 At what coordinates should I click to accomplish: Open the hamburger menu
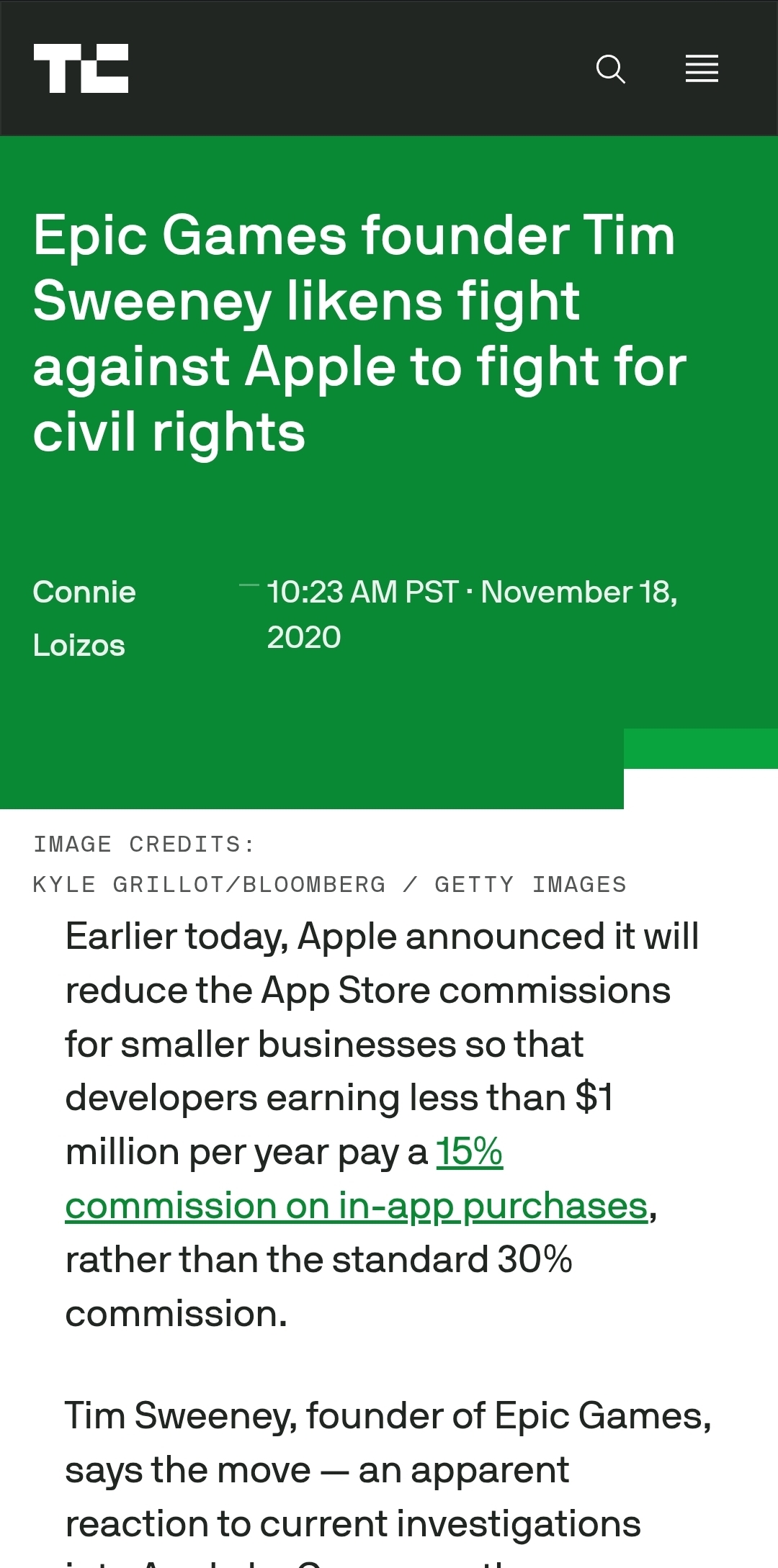tap(702, 69)
